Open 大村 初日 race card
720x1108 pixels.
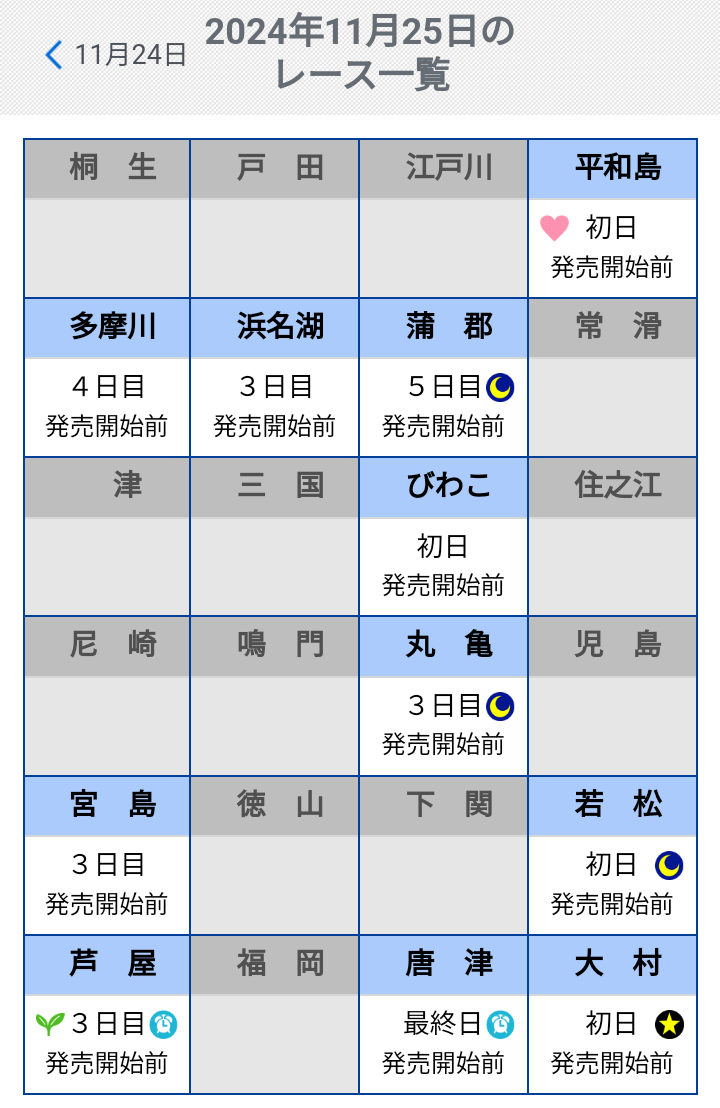(612, 1043)
